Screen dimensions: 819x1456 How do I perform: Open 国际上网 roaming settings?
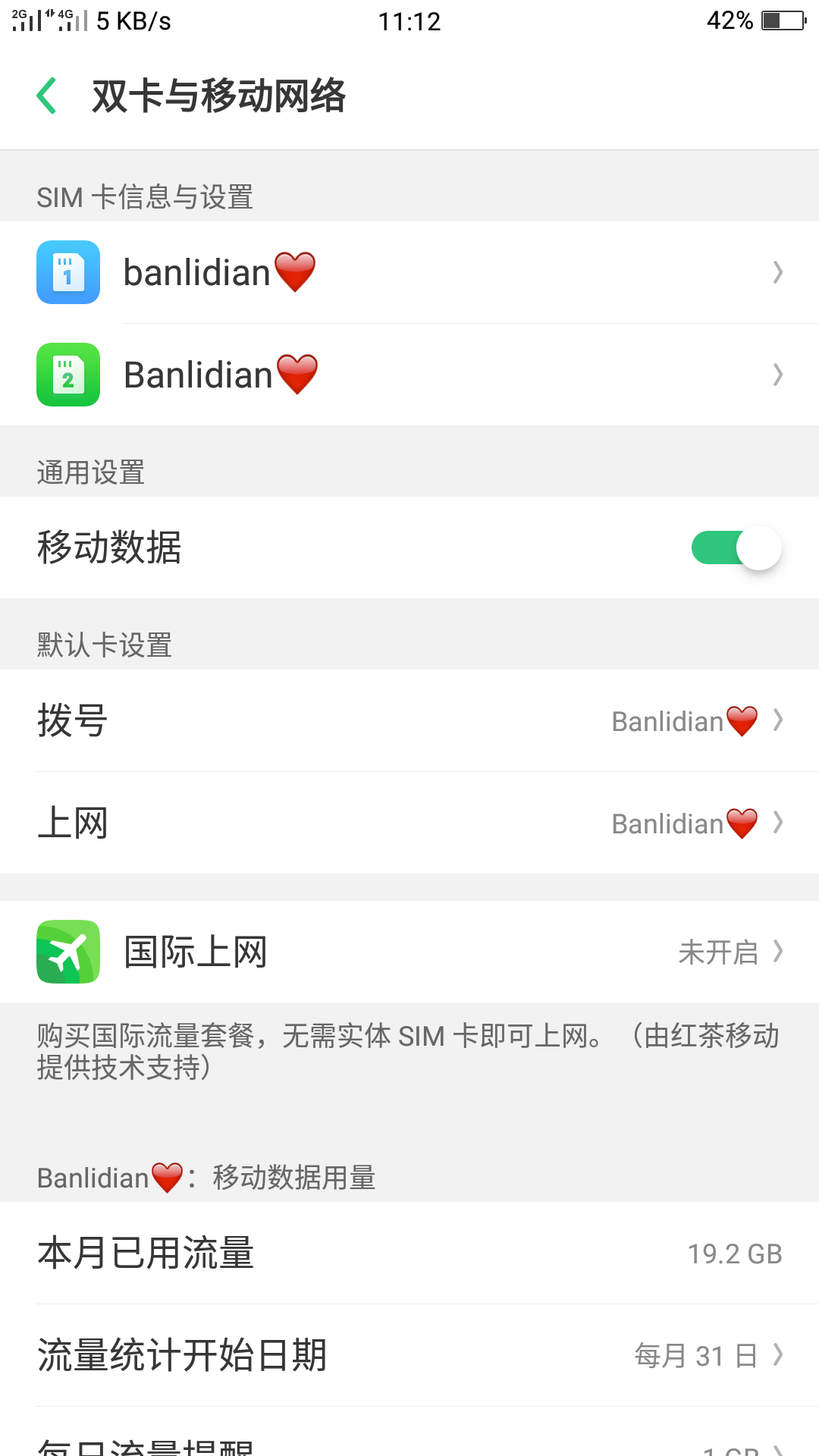(409, 952)
